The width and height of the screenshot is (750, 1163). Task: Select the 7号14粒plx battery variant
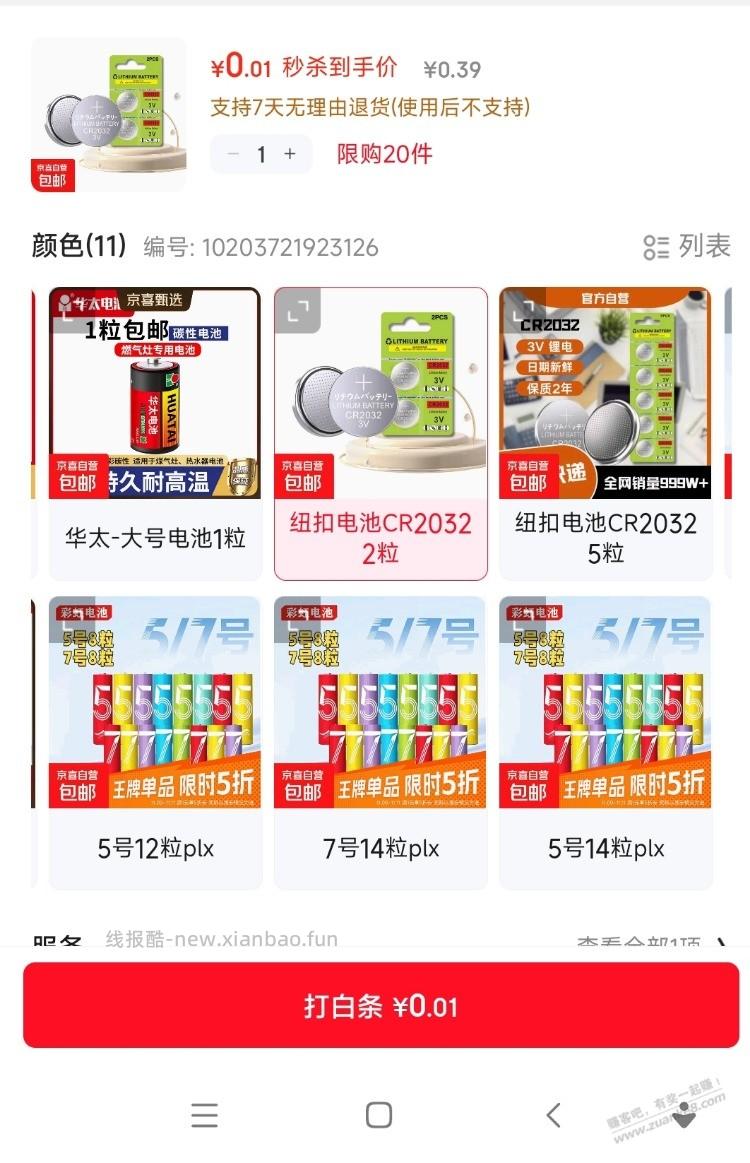tap(380, 740)
